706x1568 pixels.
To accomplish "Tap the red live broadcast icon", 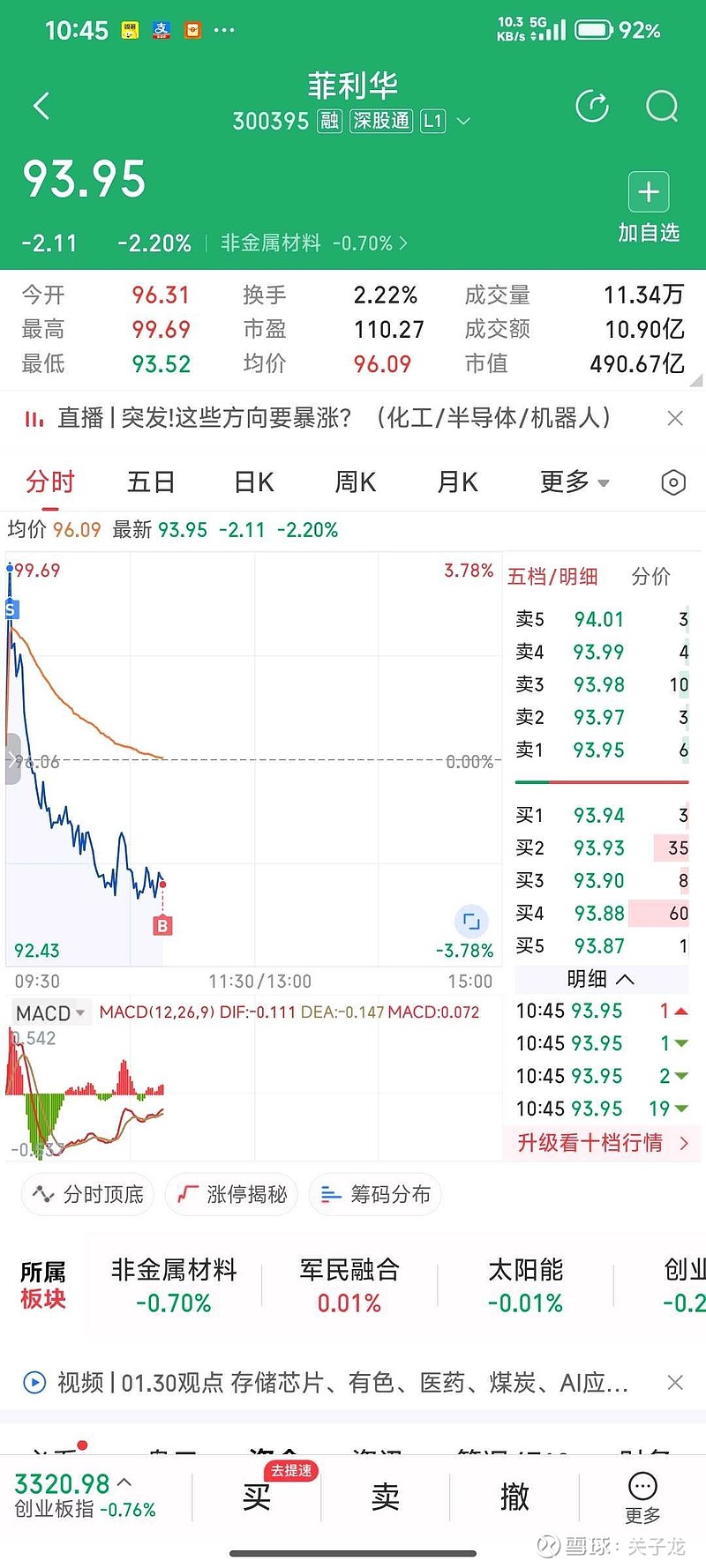I will 34,419.
